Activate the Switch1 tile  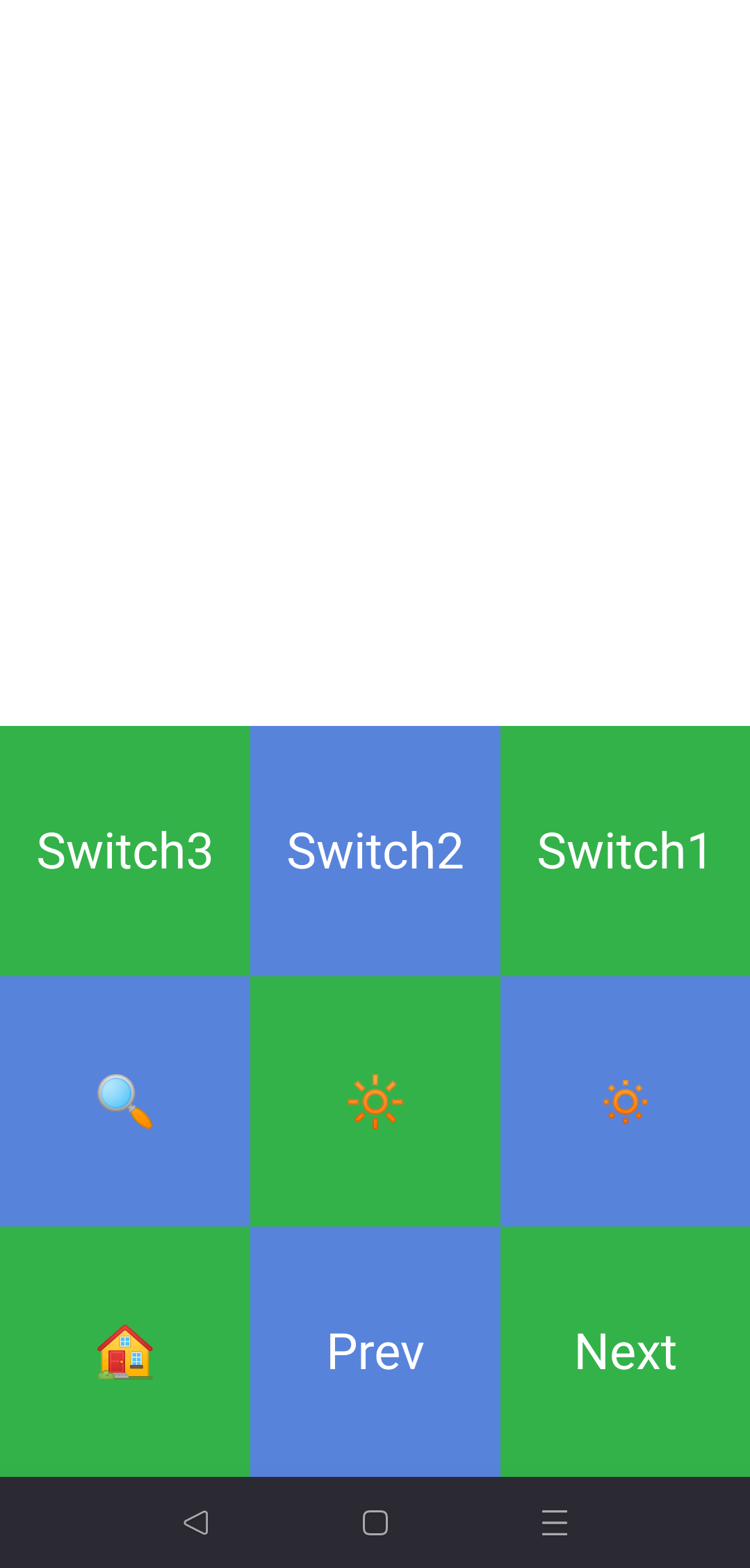(x=625, y=850)
